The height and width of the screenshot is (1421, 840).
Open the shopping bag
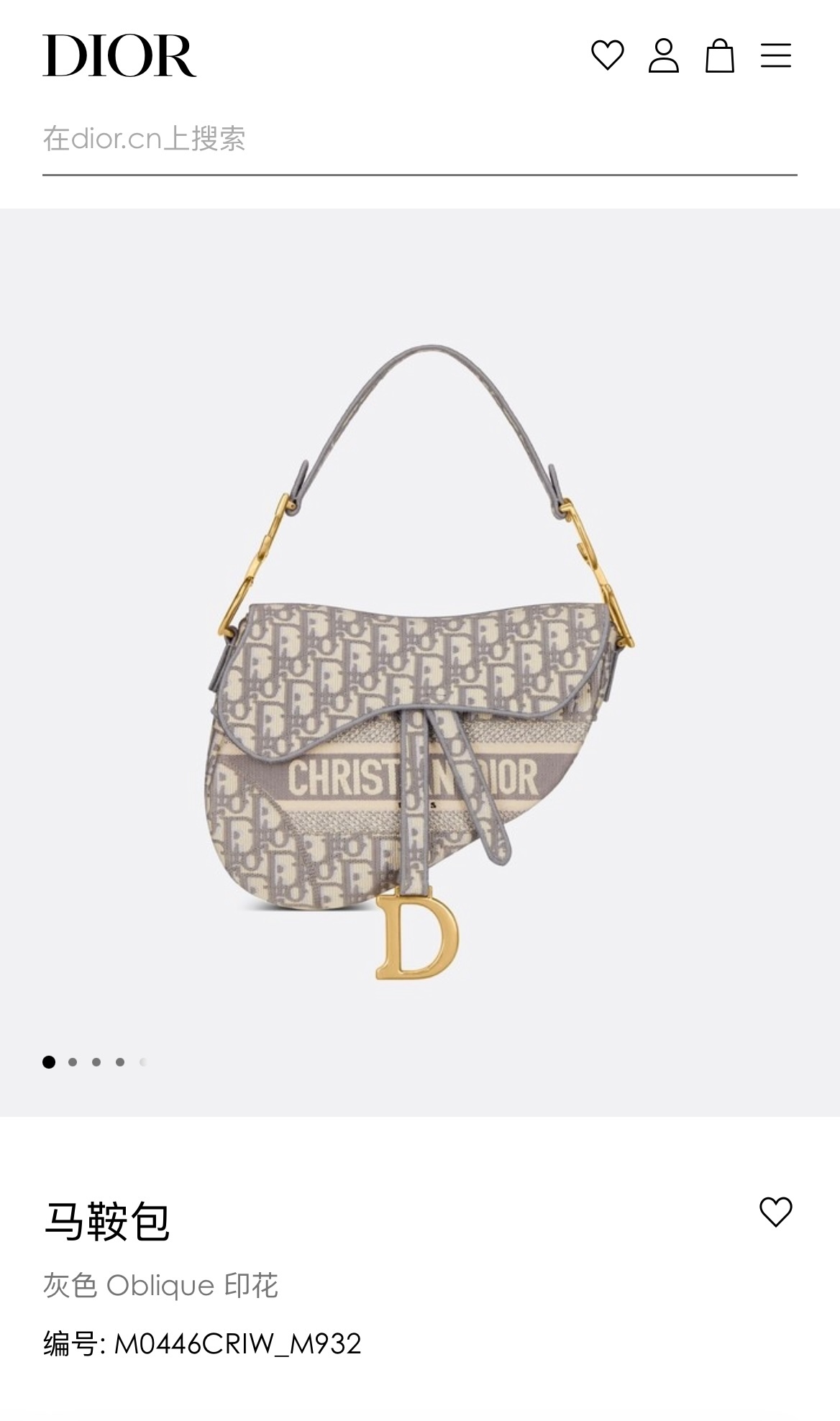pyautogui.click(x=719, y=55)
